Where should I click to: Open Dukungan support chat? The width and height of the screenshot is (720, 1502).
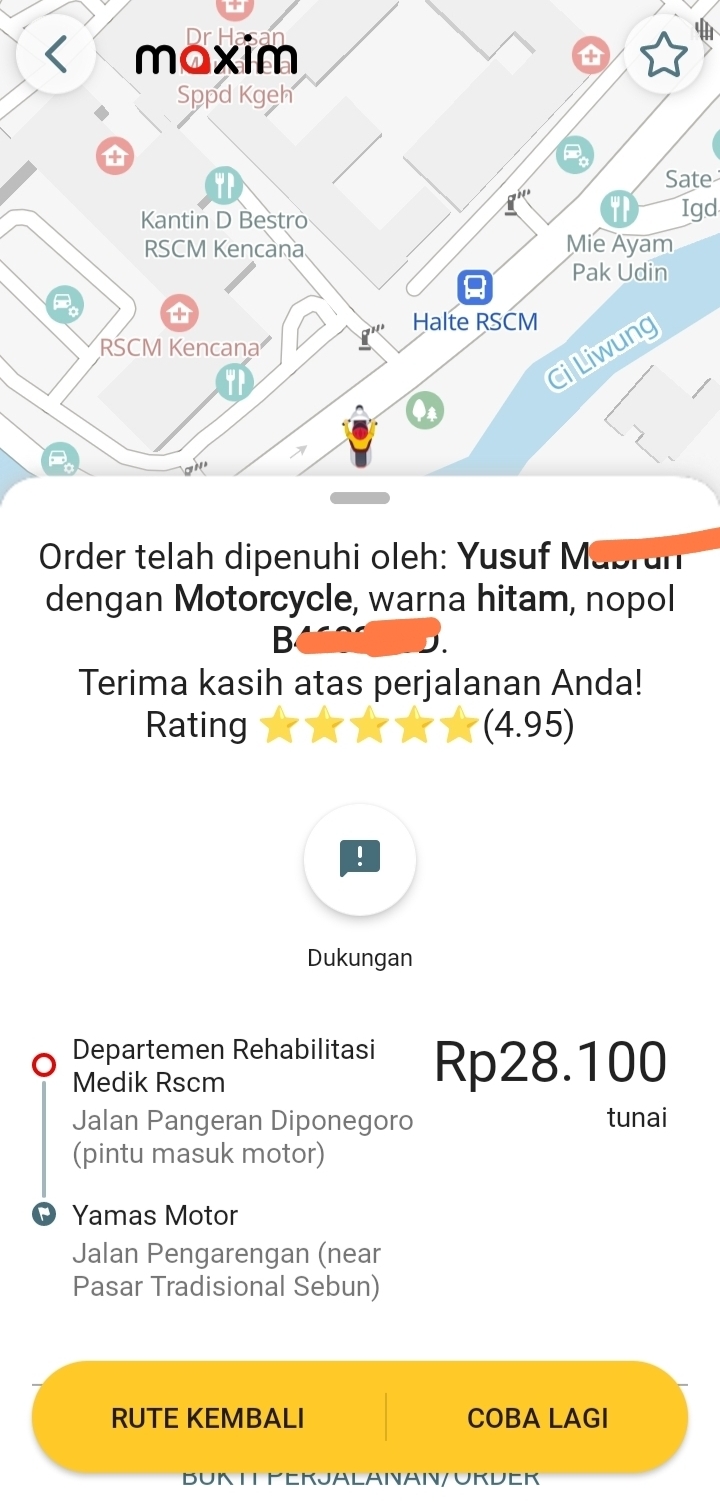click(360, 859)
